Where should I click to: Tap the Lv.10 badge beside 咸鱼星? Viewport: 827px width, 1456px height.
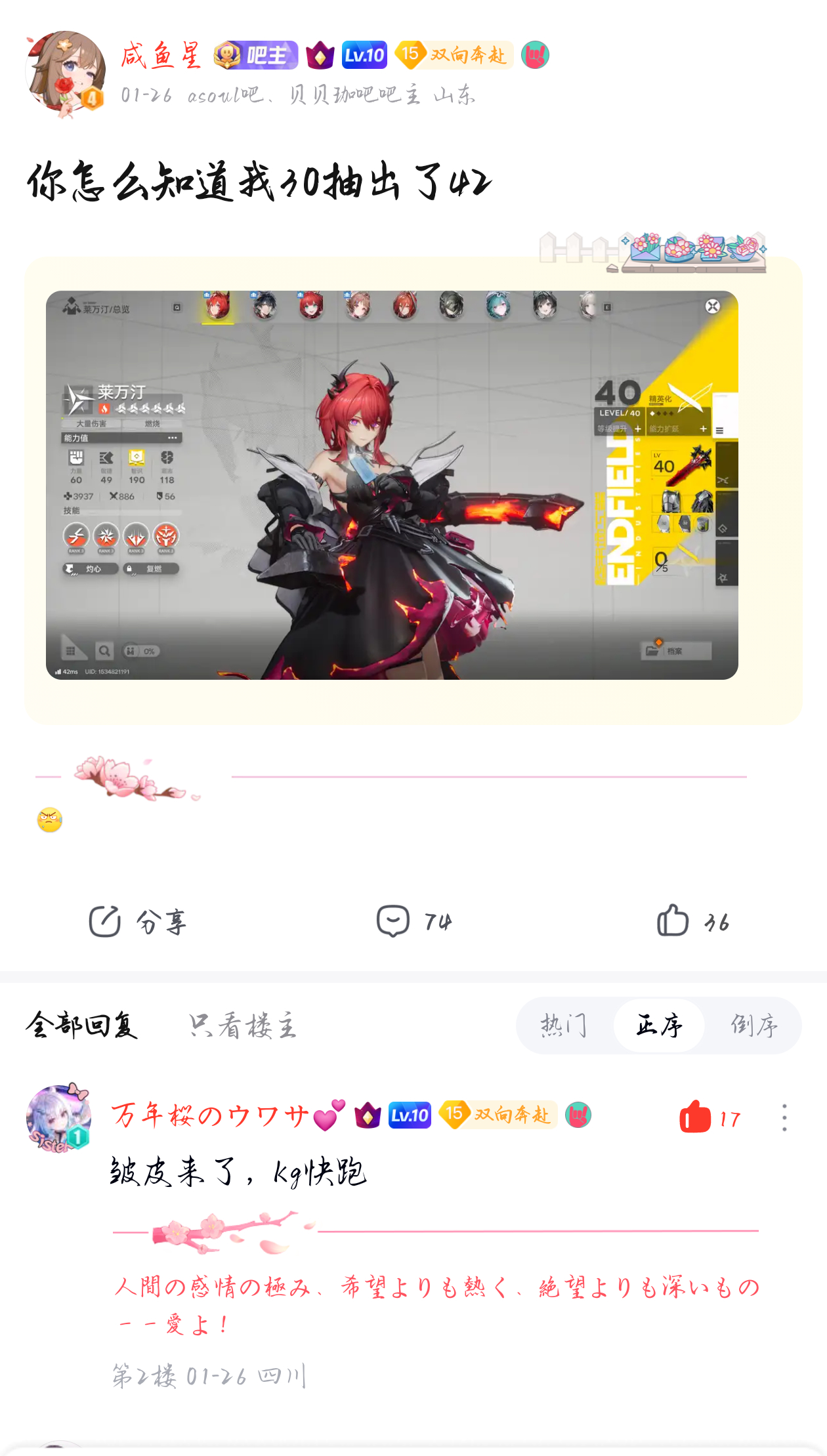tap(364, 55)
